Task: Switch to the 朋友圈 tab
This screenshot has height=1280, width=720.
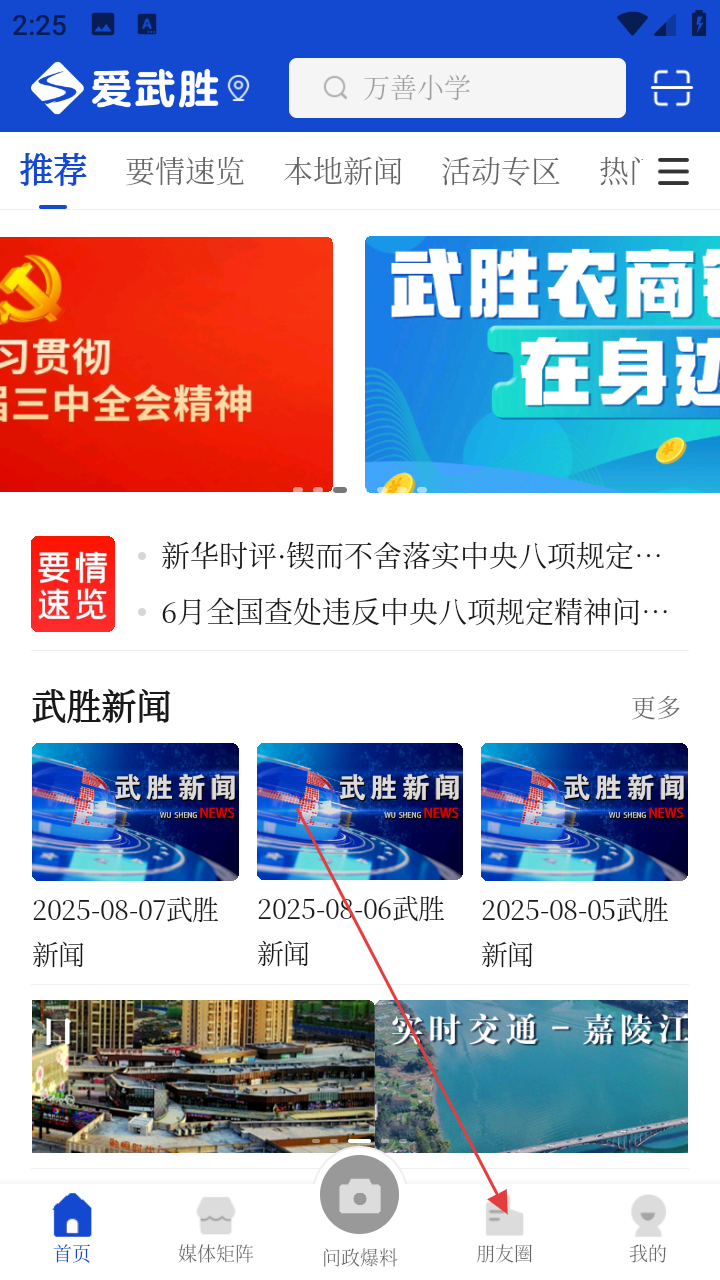Action: tap(504, 1230)
